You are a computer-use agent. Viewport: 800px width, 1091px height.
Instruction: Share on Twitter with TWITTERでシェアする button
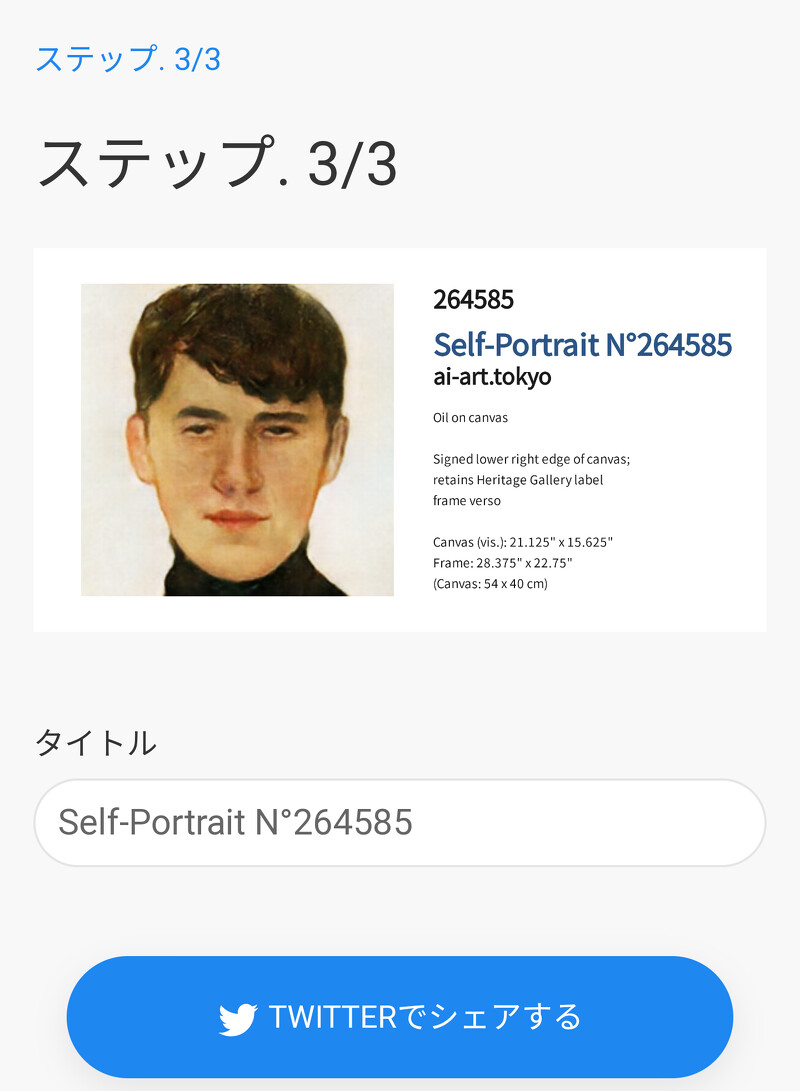coord(400,1017)
